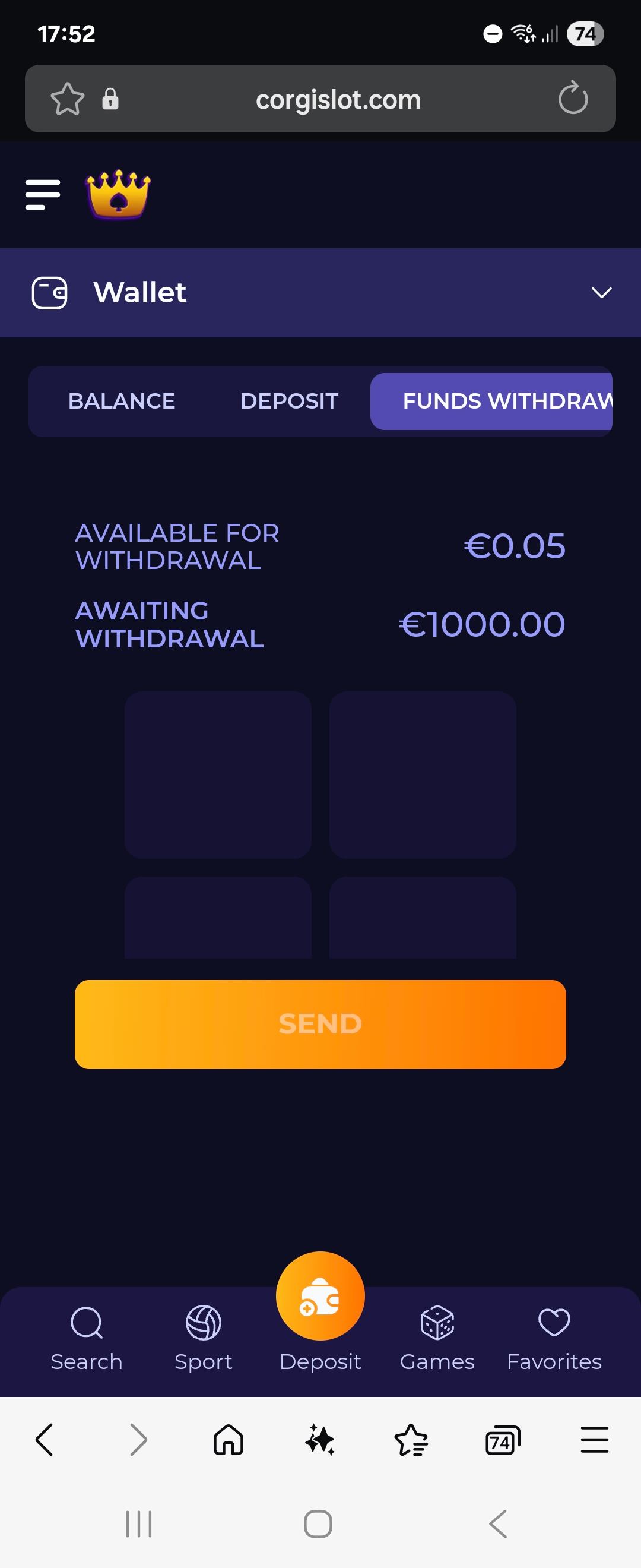
Task: Open the Games section
Action: pos(437,1337)
